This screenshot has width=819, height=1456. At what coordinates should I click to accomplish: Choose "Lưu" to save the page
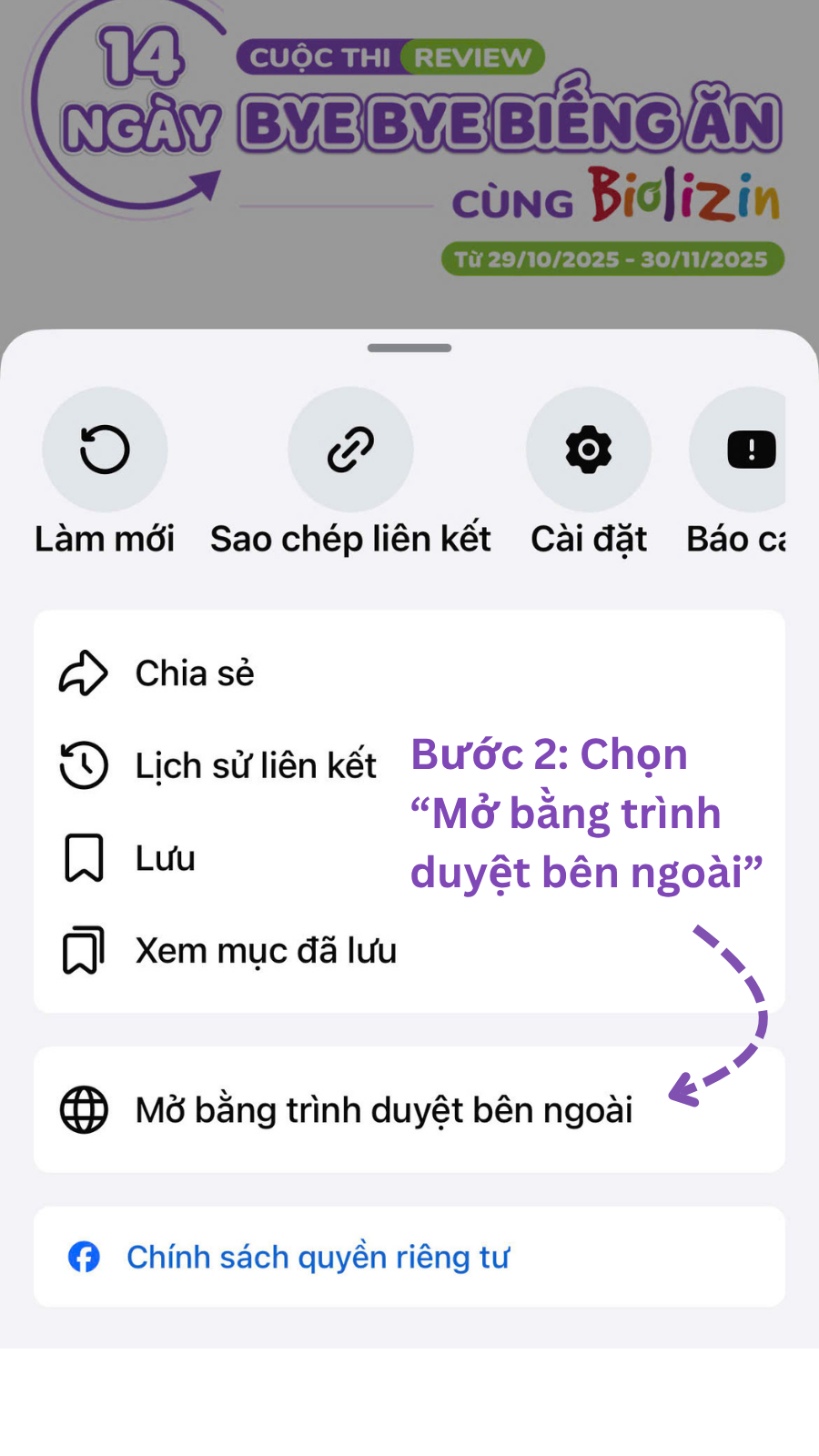tap(165, 857)
